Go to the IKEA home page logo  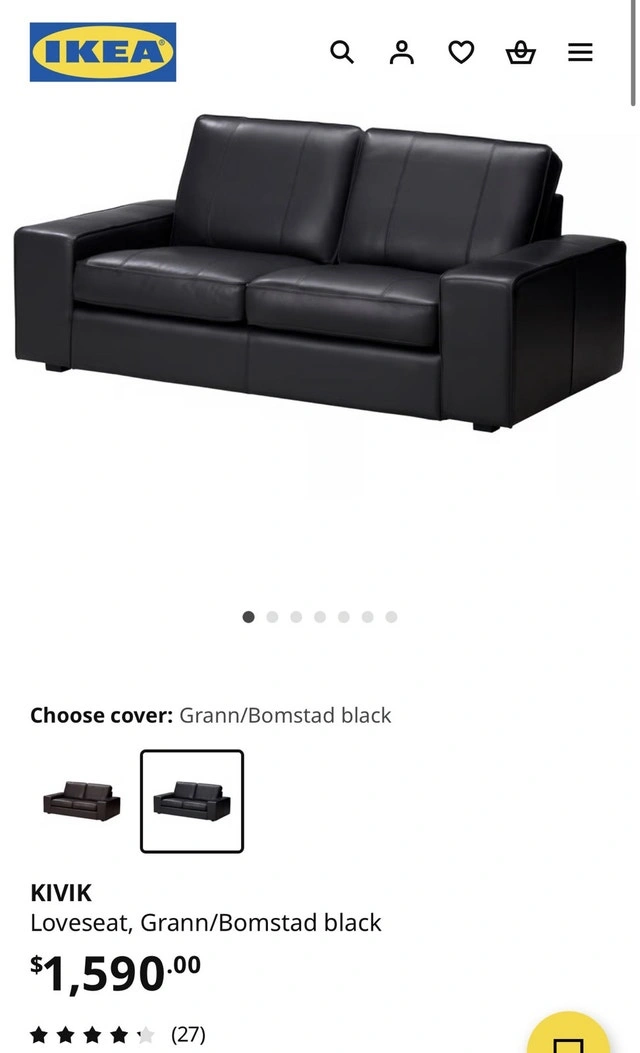103,52
